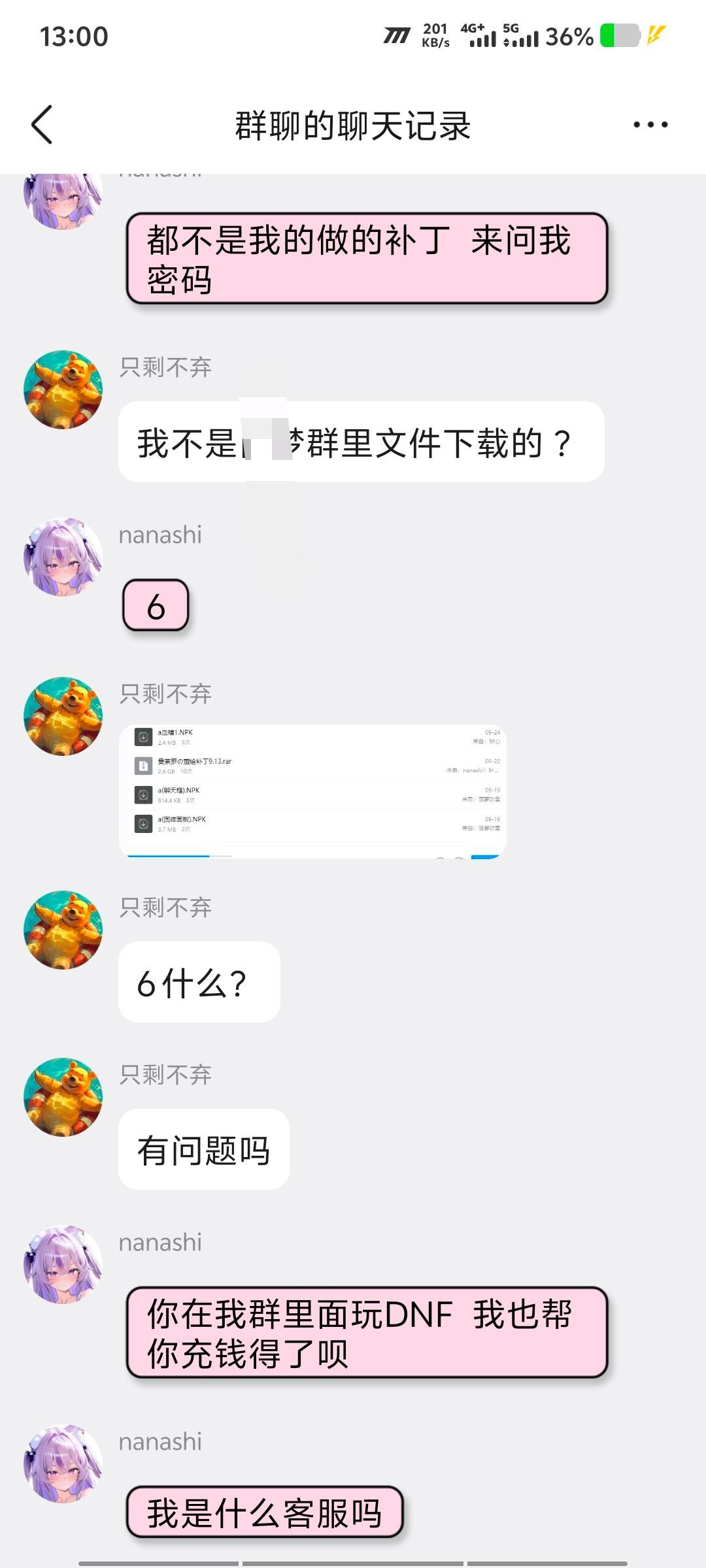Open the shared file list screenshot image
706x1568 pixels.
pos(314,784)
